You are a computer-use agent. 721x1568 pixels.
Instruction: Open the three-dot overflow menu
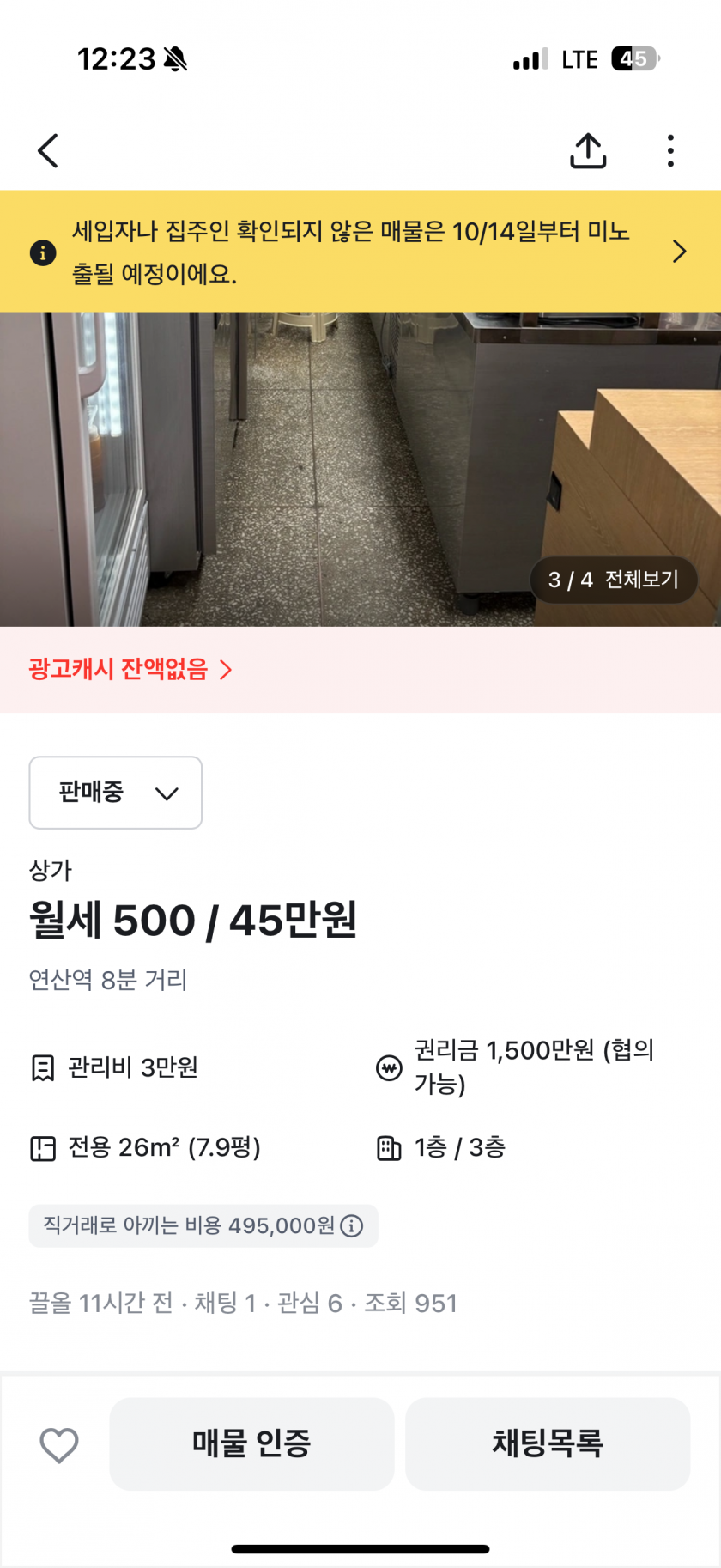tap(670, 151)
